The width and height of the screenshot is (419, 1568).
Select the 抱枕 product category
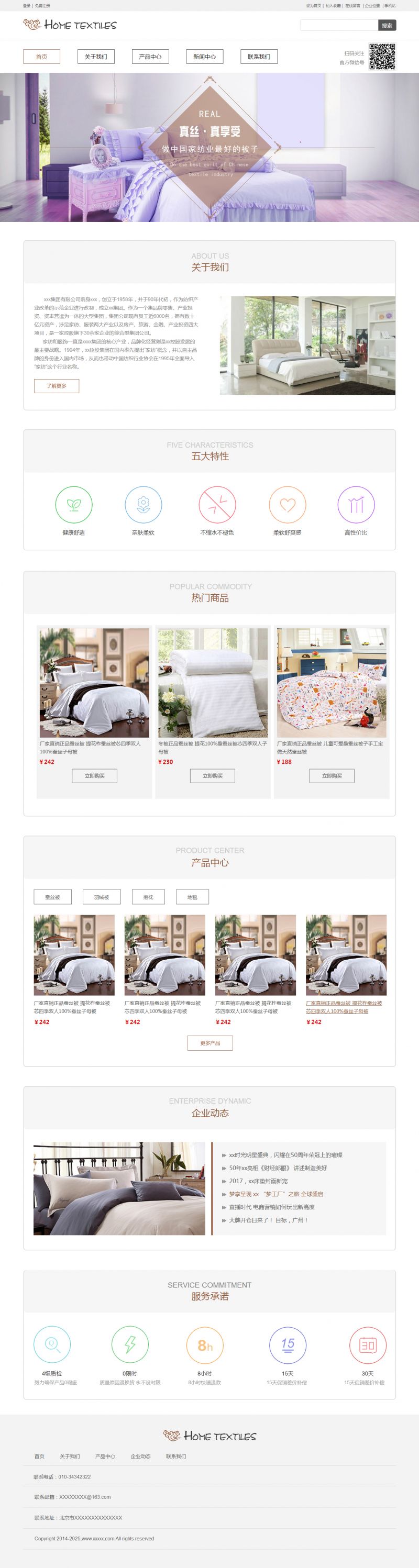pos(148,897)
